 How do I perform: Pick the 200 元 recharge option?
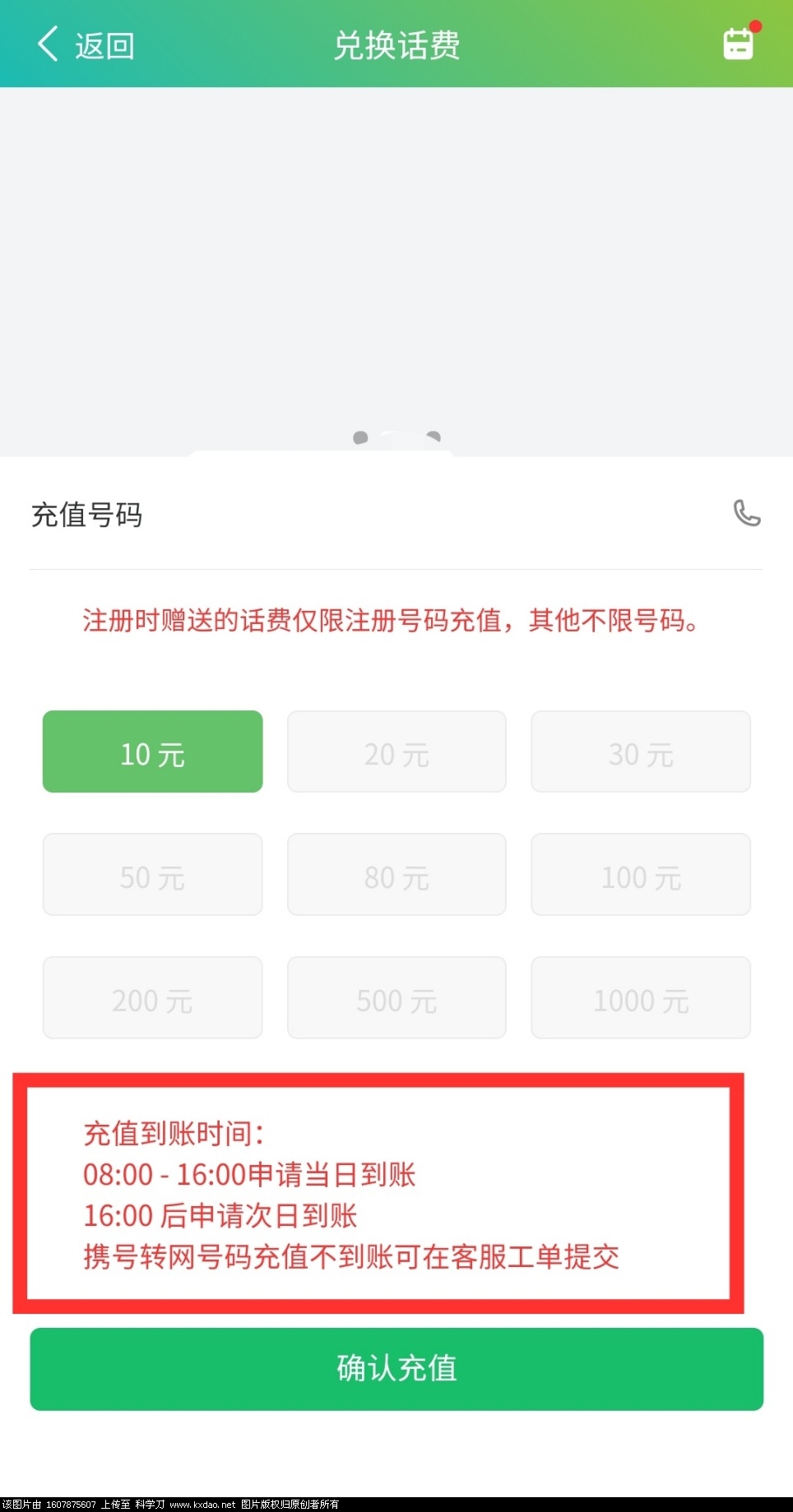click(x=153, y=998)
